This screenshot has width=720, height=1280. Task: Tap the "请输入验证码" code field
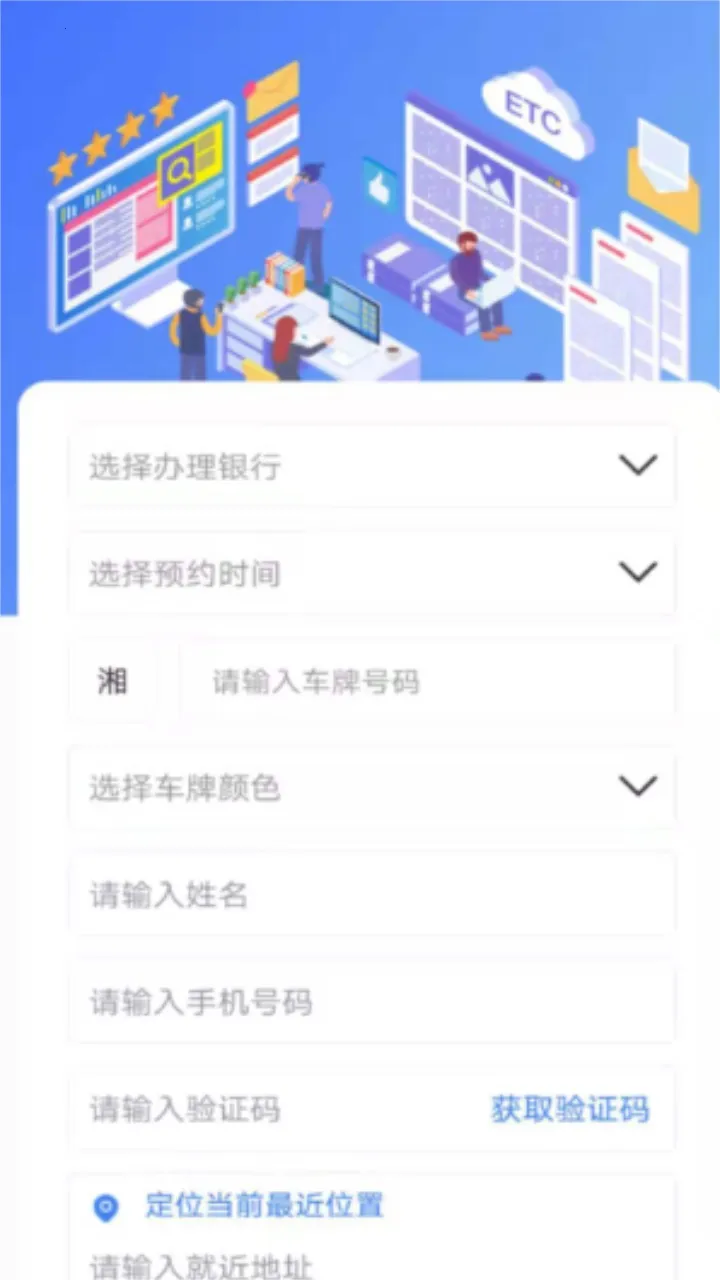(250, 1109)
